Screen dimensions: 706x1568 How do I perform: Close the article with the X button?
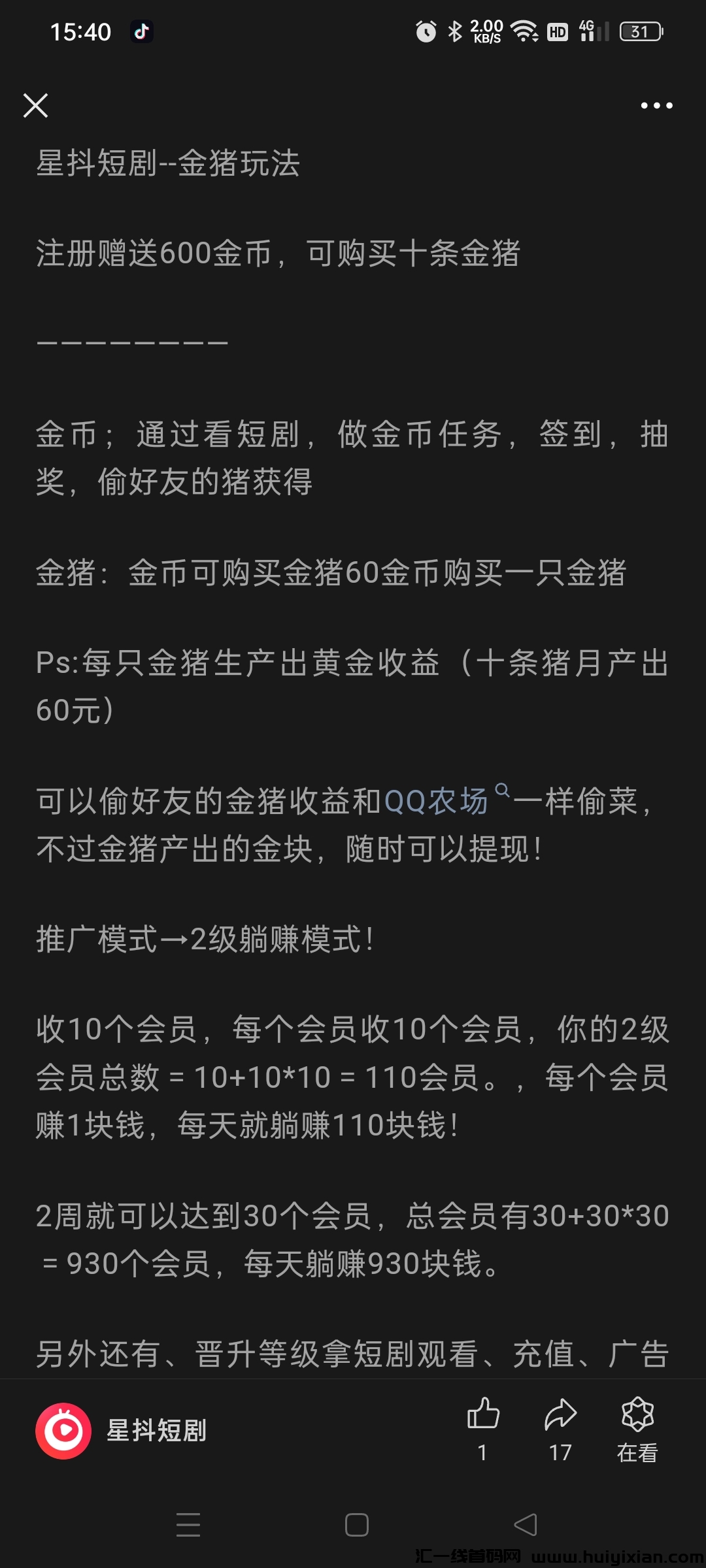pos(35,106)
